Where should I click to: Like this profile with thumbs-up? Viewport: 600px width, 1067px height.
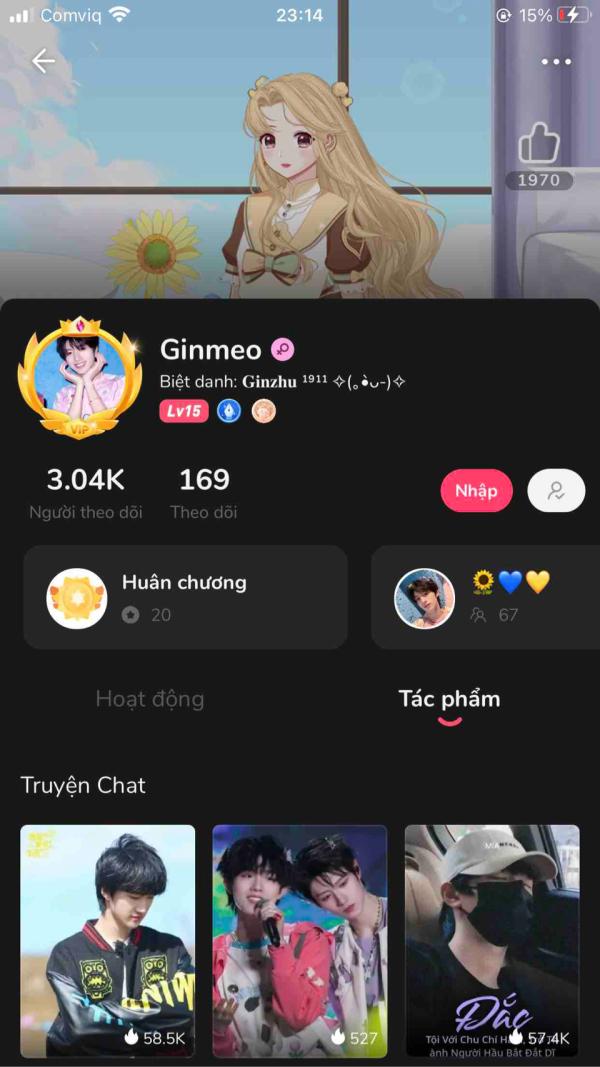pyautogui.click(x=539, y=146)
